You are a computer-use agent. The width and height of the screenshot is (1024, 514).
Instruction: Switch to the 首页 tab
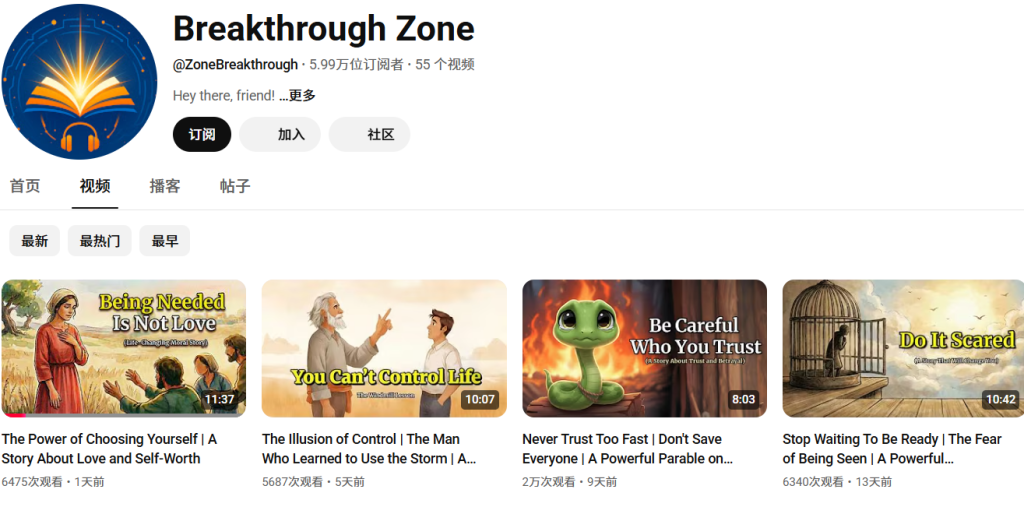pos(25,186)
